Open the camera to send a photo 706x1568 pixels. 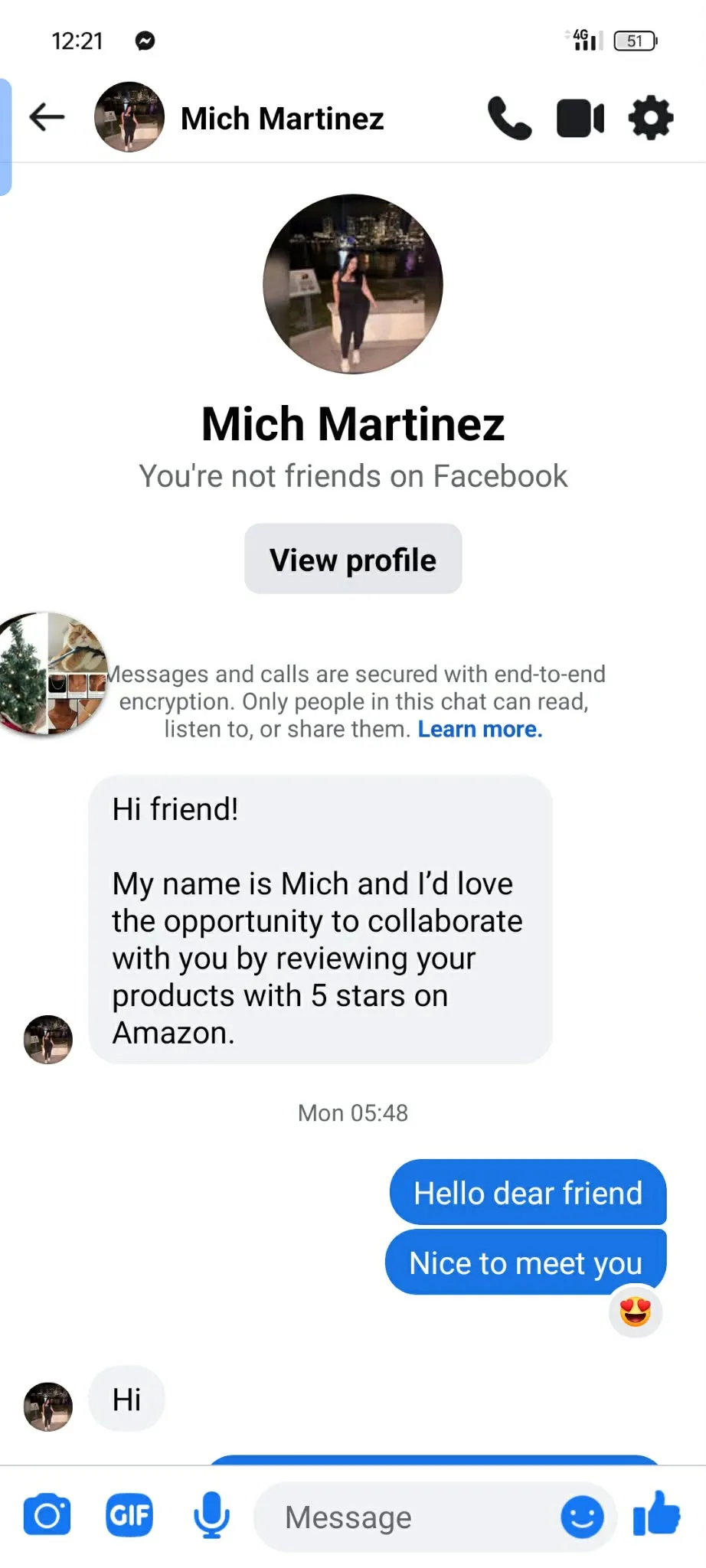[x=47, y=1515]
